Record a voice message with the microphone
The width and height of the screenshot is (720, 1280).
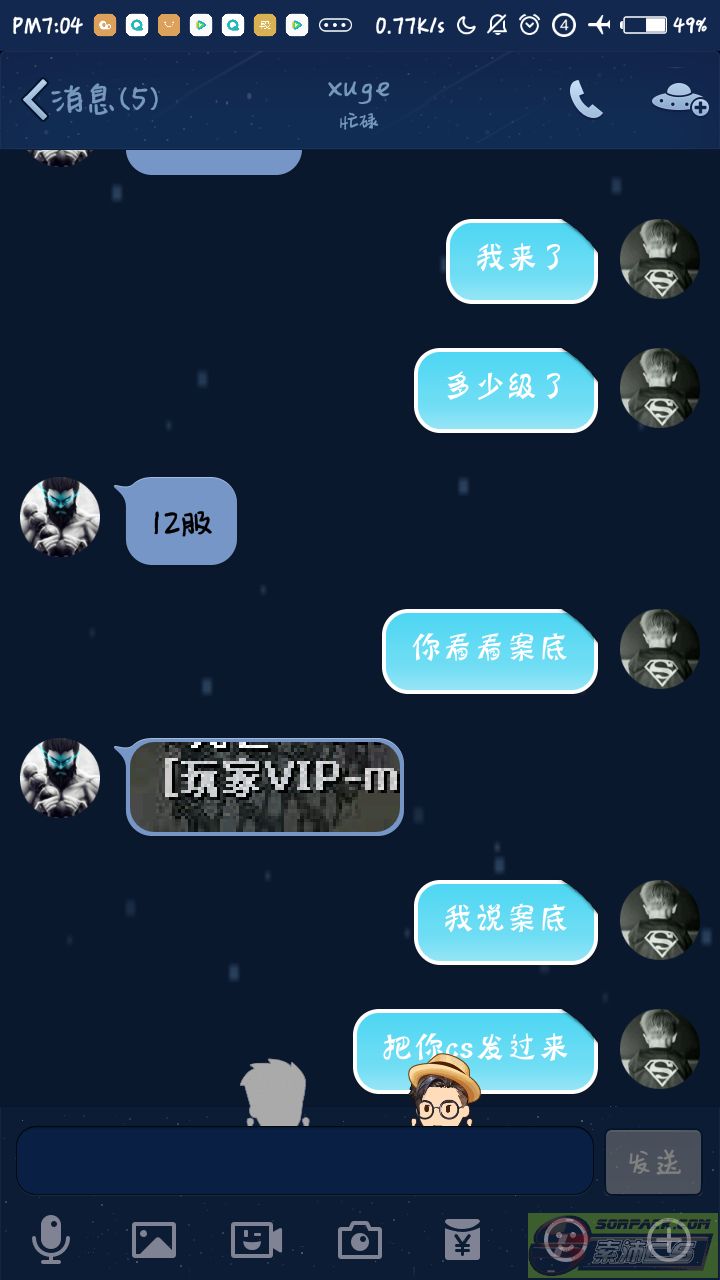pos(50,1240)
